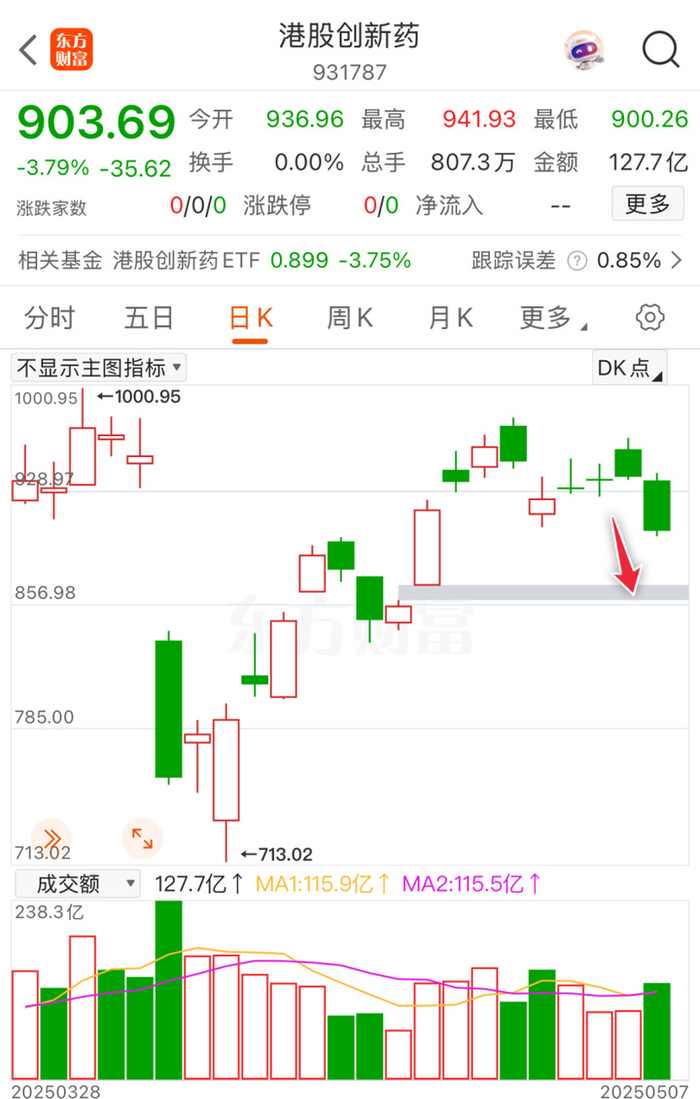Viewport: 700px width, 1099px height.
Task: Tap the double-arrow icon on the chart
Action: [52, 838]
